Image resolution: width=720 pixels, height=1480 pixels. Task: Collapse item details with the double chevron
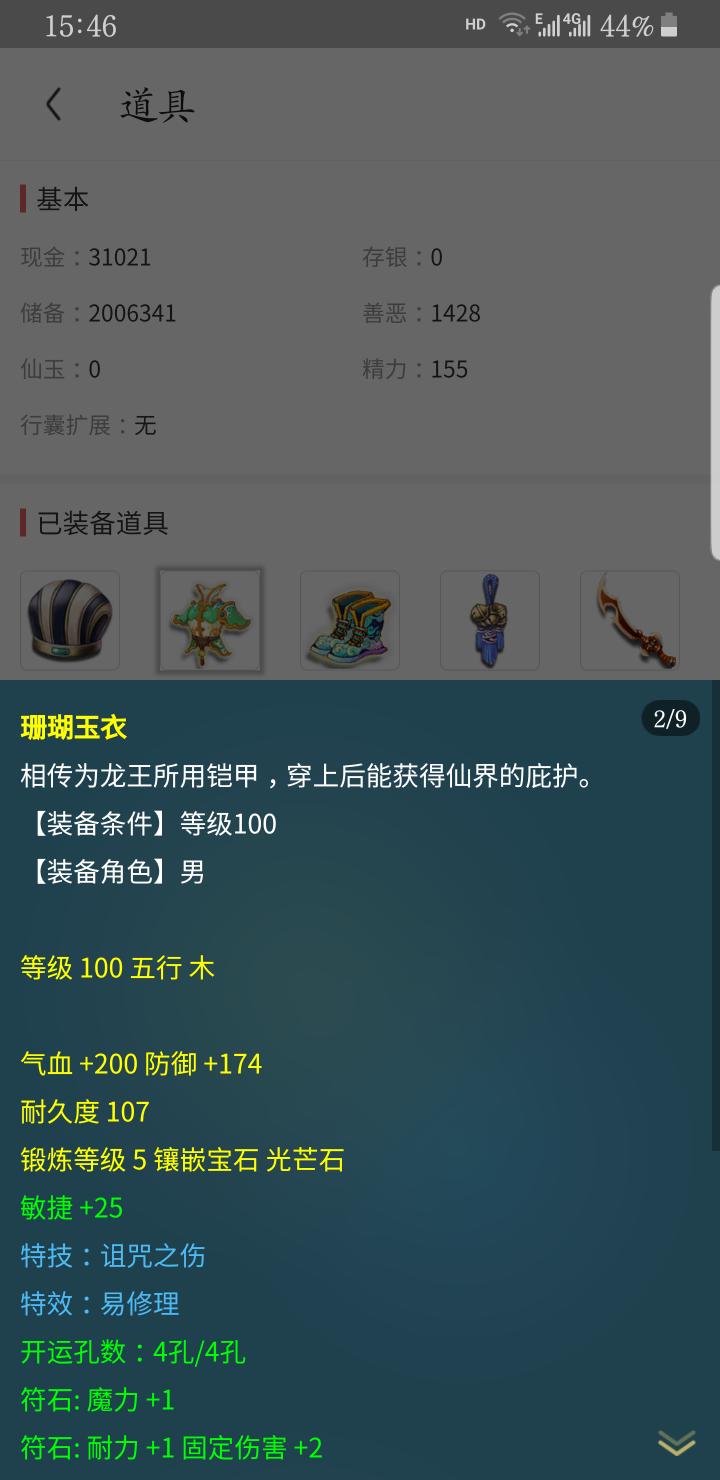coord(676,1443)
